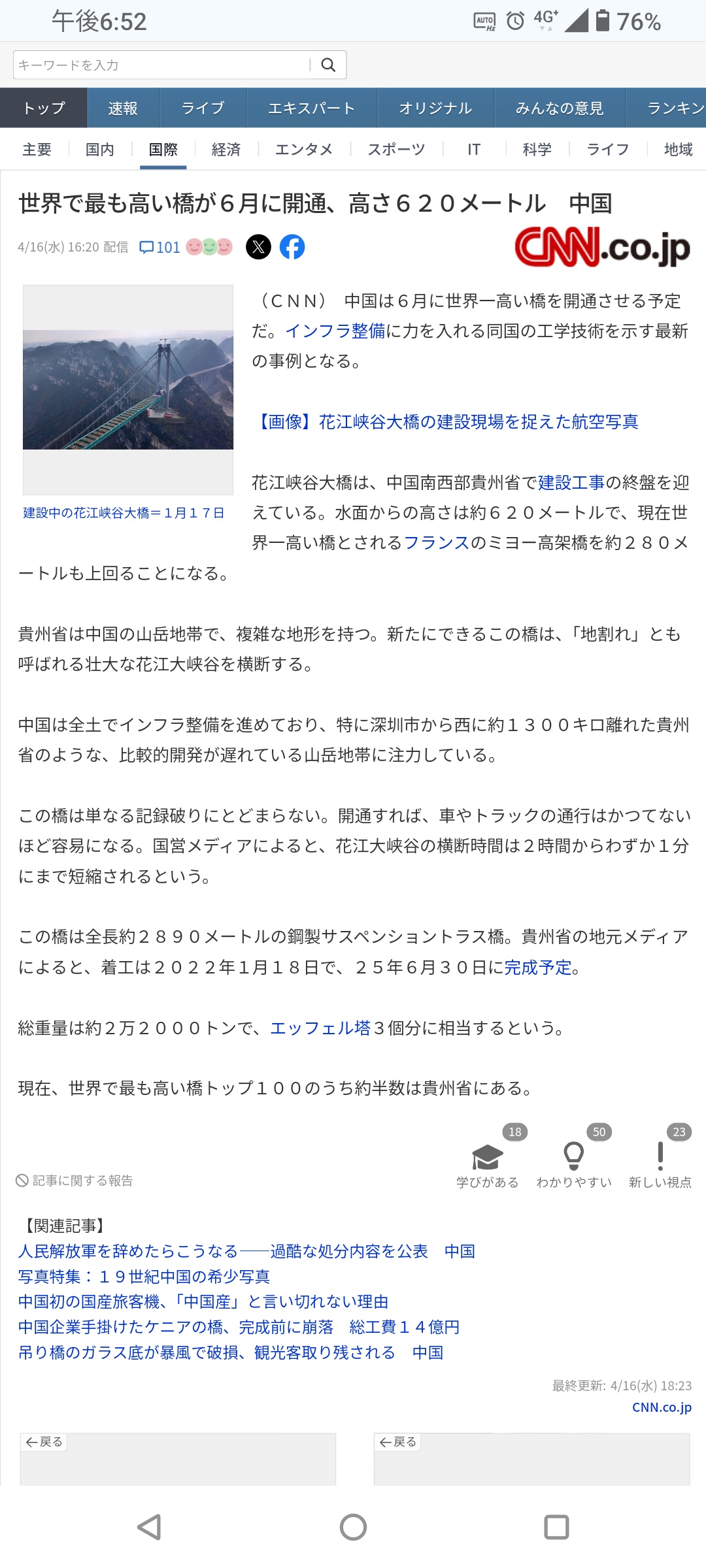
Task: Go back with the system back button
Action: click(x=150, y=1527)
